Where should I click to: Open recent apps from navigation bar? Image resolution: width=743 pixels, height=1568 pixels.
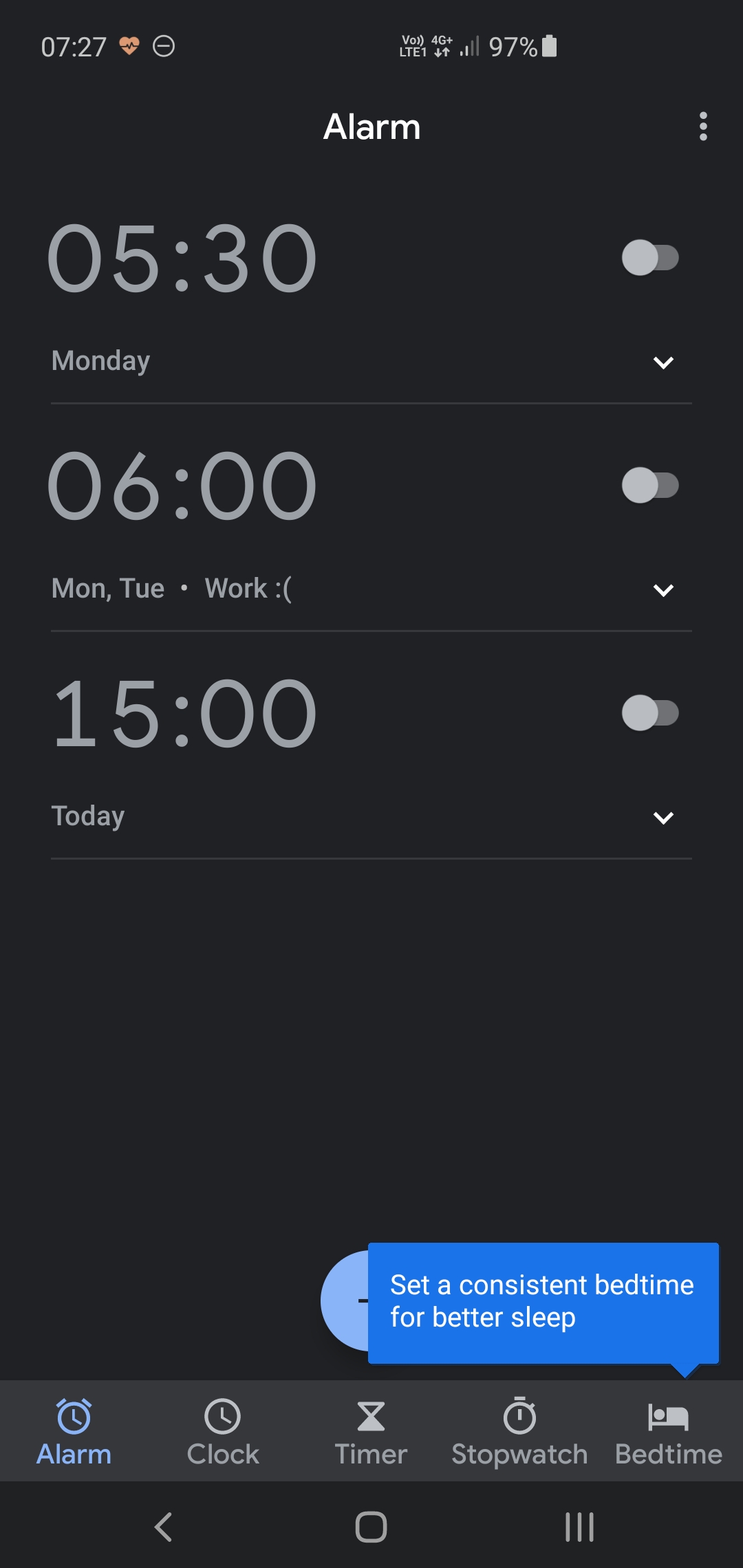pos(579,1527)
